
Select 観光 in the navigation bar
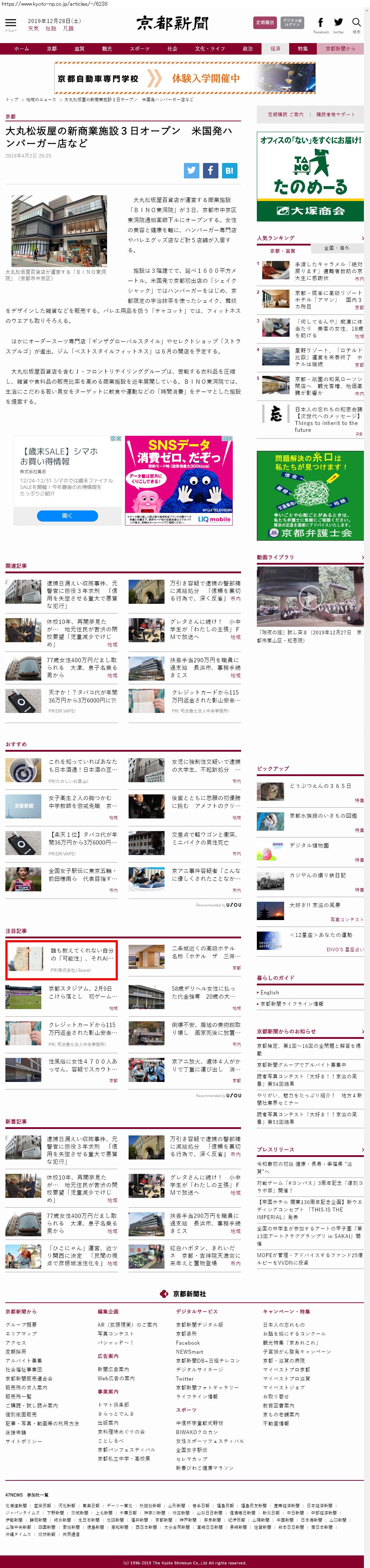click(x=107, y=49)
